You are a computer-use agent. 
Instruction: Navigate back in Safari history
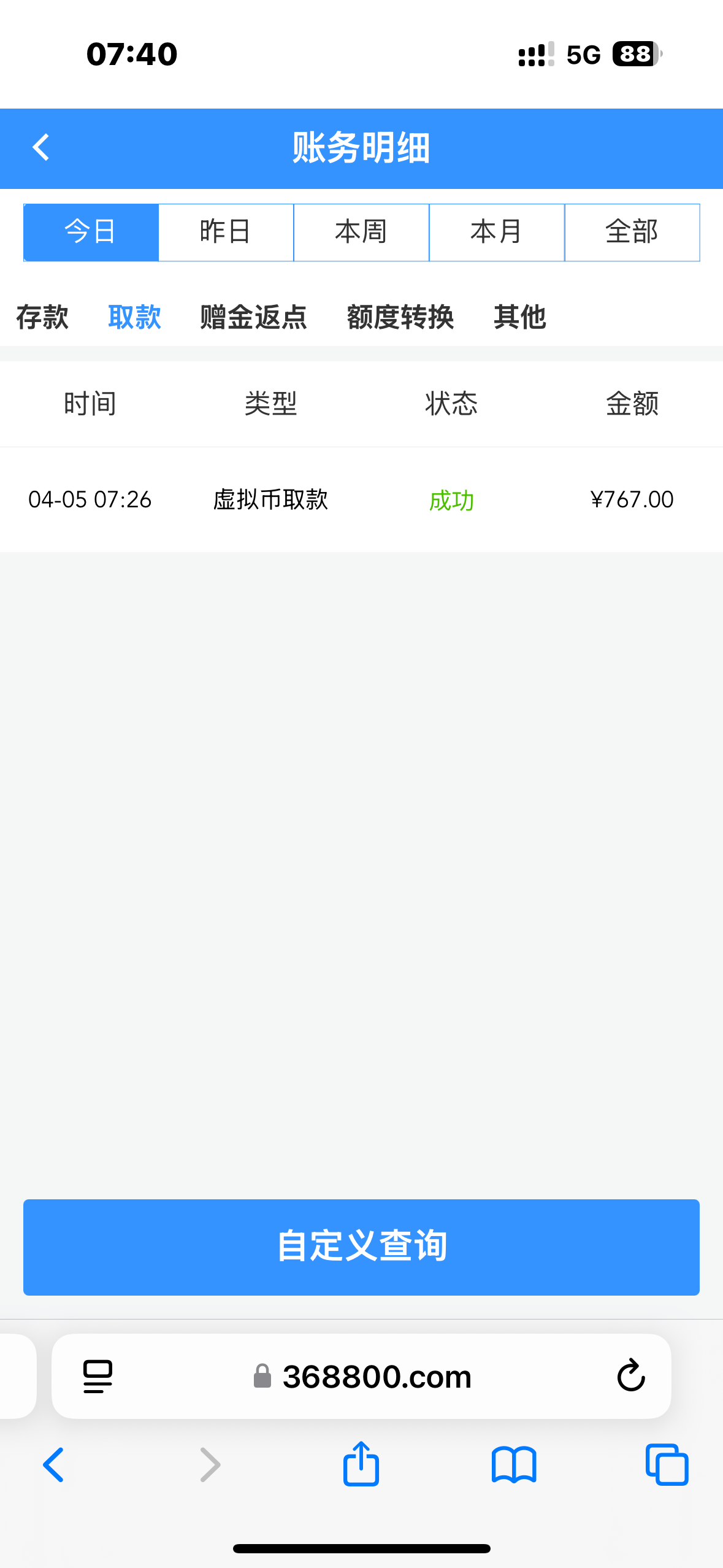[54, 1464]
